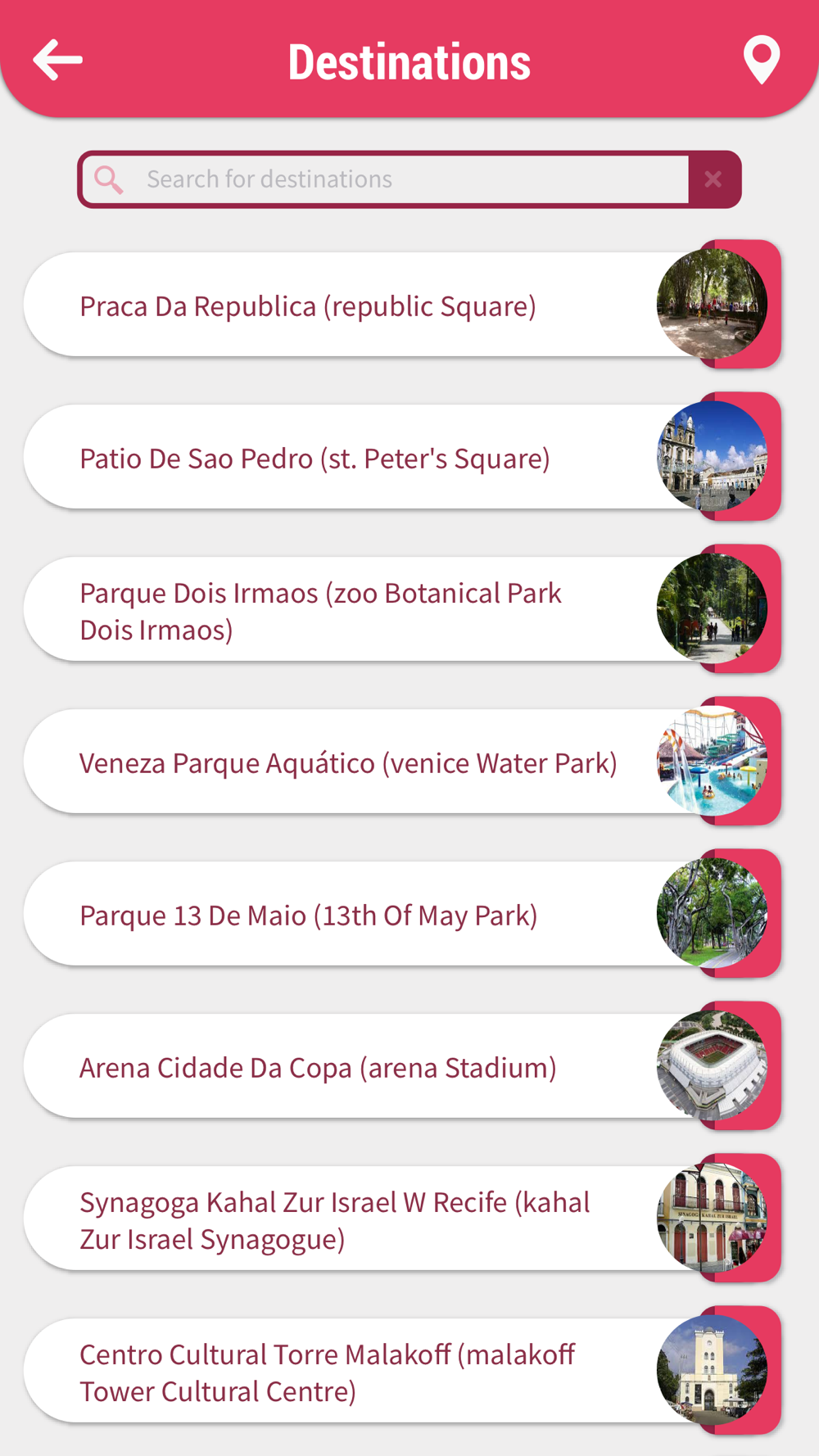
Task: Select Patio De Sao Pedro
Action: (402, 457)
